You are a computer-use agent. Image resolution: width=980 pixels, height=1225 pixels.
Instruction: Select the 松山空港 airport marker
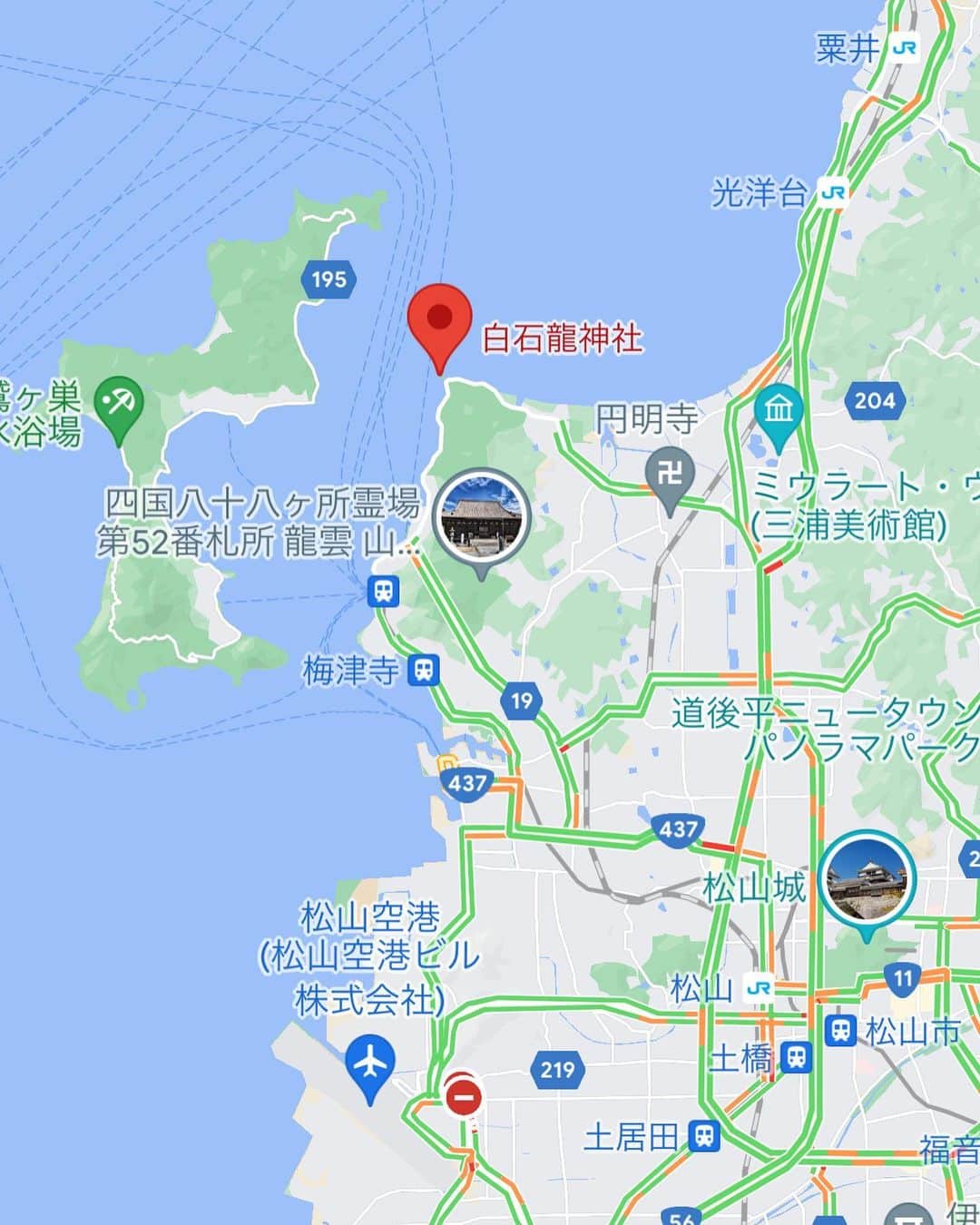(x=370, y=1063)
